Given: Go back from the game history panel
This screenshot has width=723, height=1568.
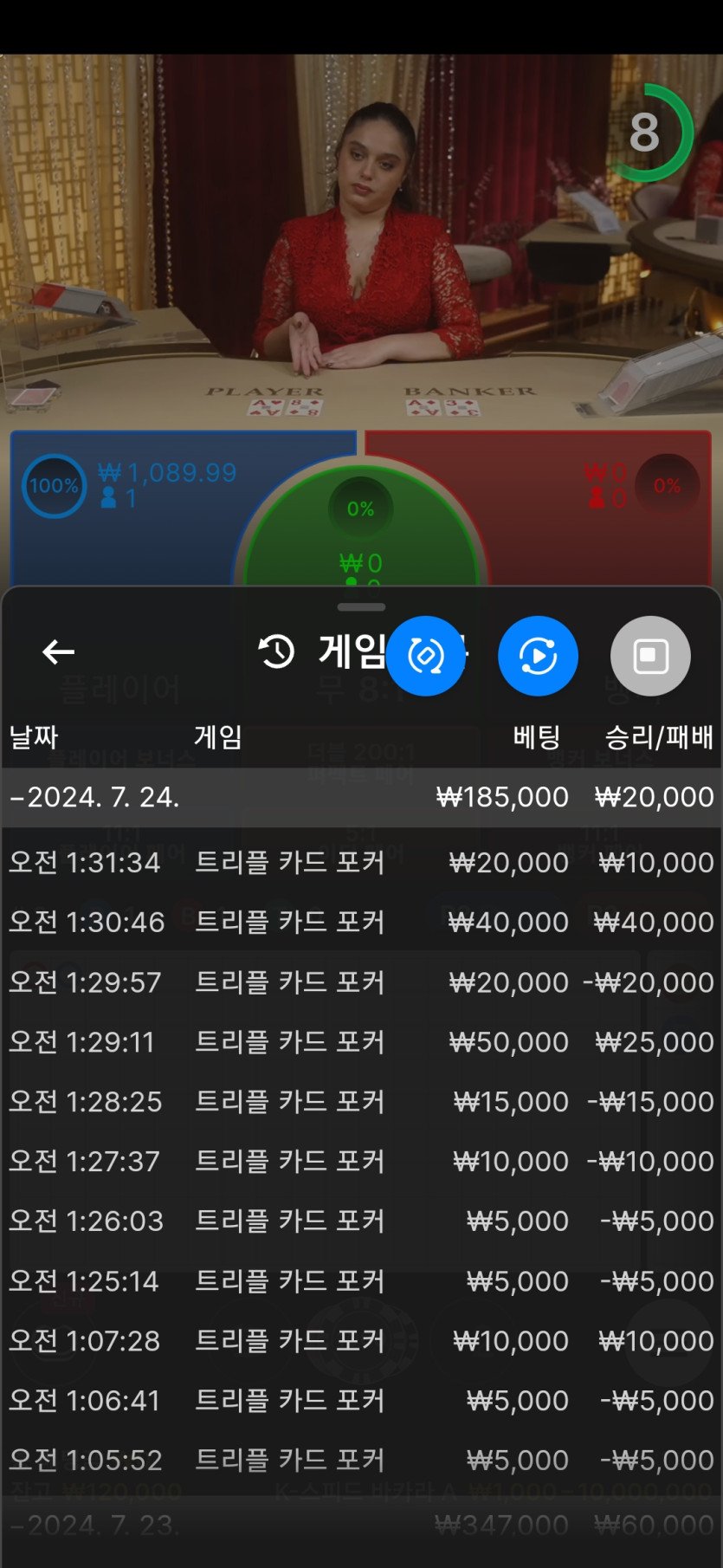Looking at the screenshot, I should [58, 652].
